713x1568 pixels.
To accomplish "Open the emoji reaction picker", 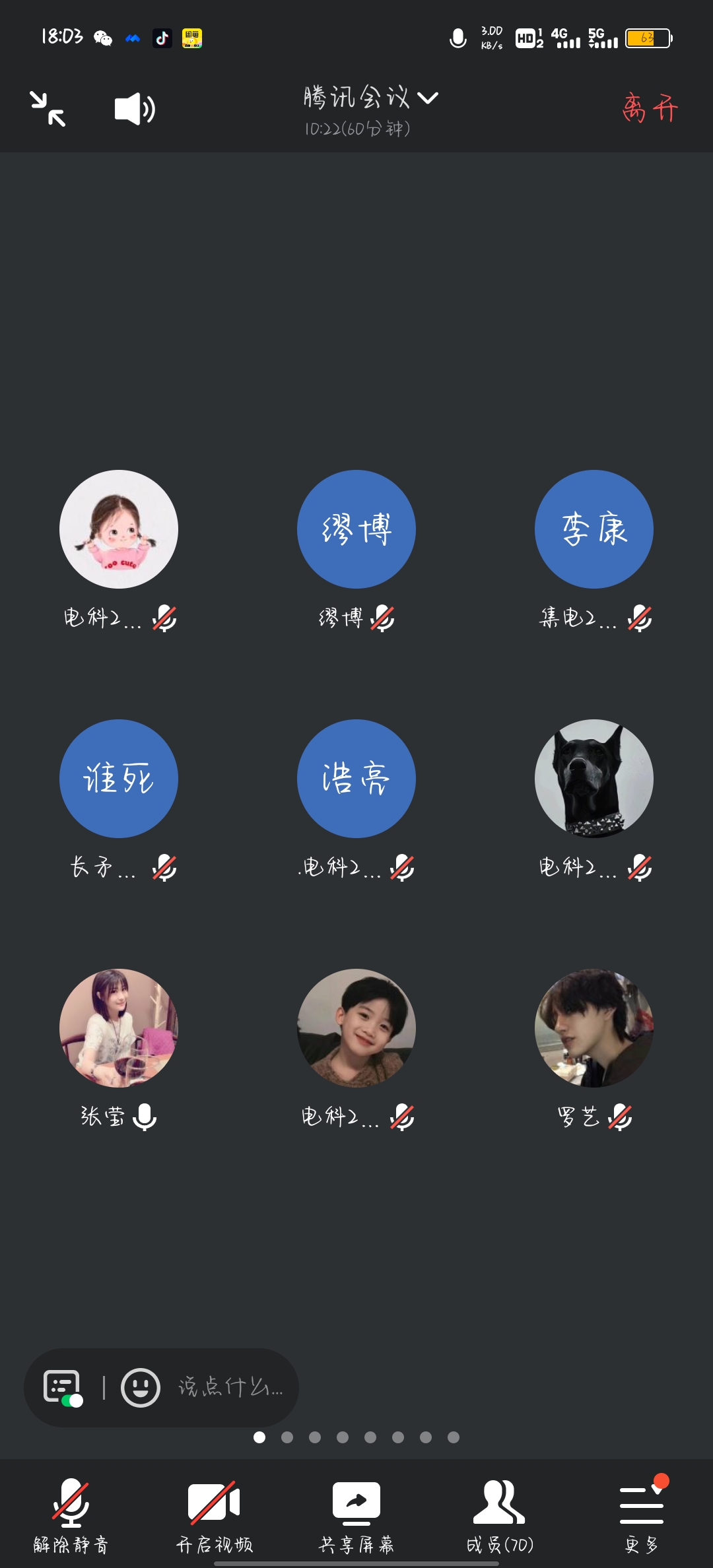I will pos(140,1387).
